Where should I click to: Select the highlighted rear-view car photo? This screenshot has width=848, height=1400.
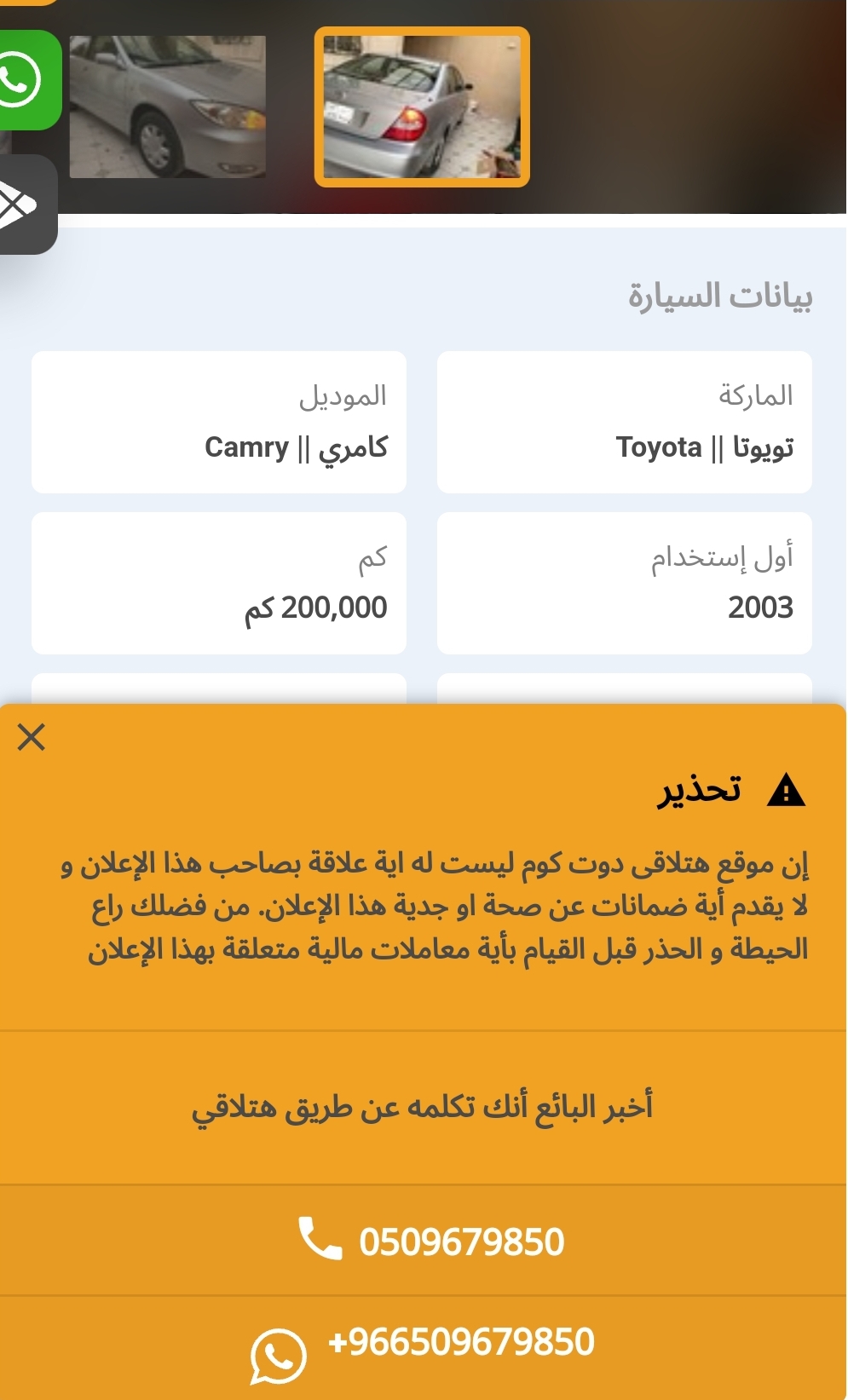[422, 107]
